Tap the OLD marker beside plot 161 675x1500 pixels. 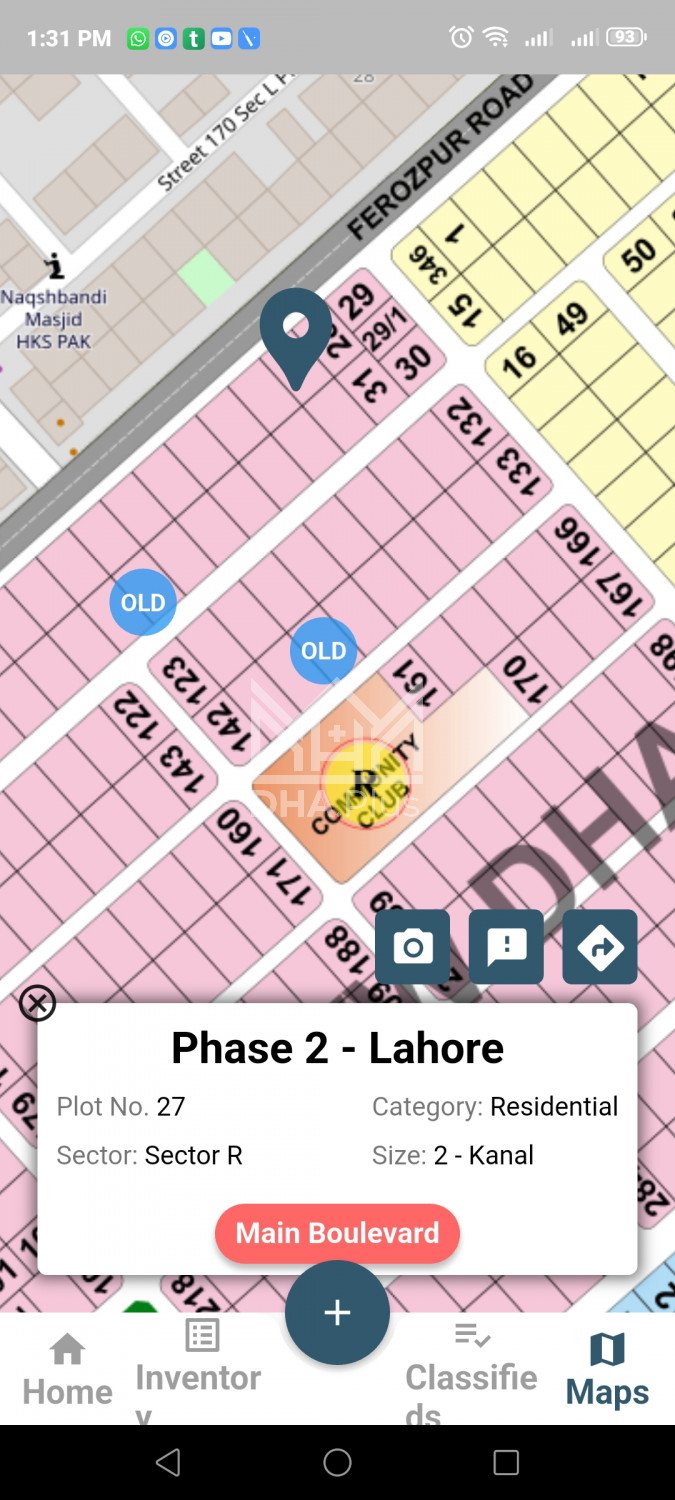click(323, 651)
